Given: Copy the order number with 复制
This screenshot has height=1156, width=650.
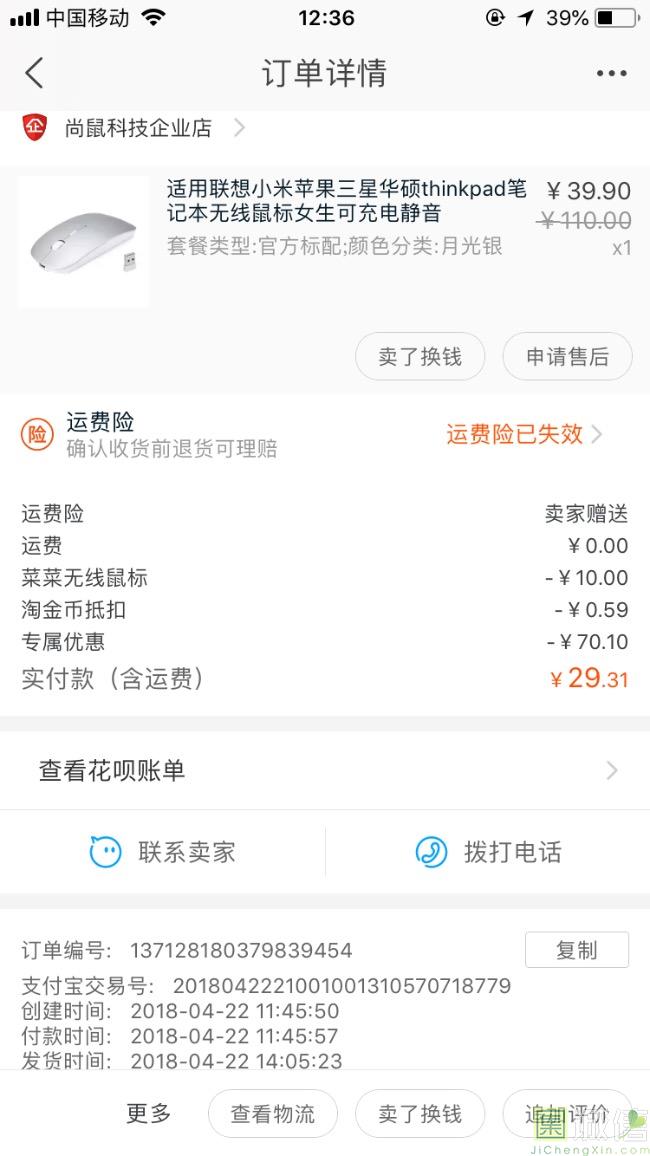Looking at the screenshot, I should coord(576,950).
